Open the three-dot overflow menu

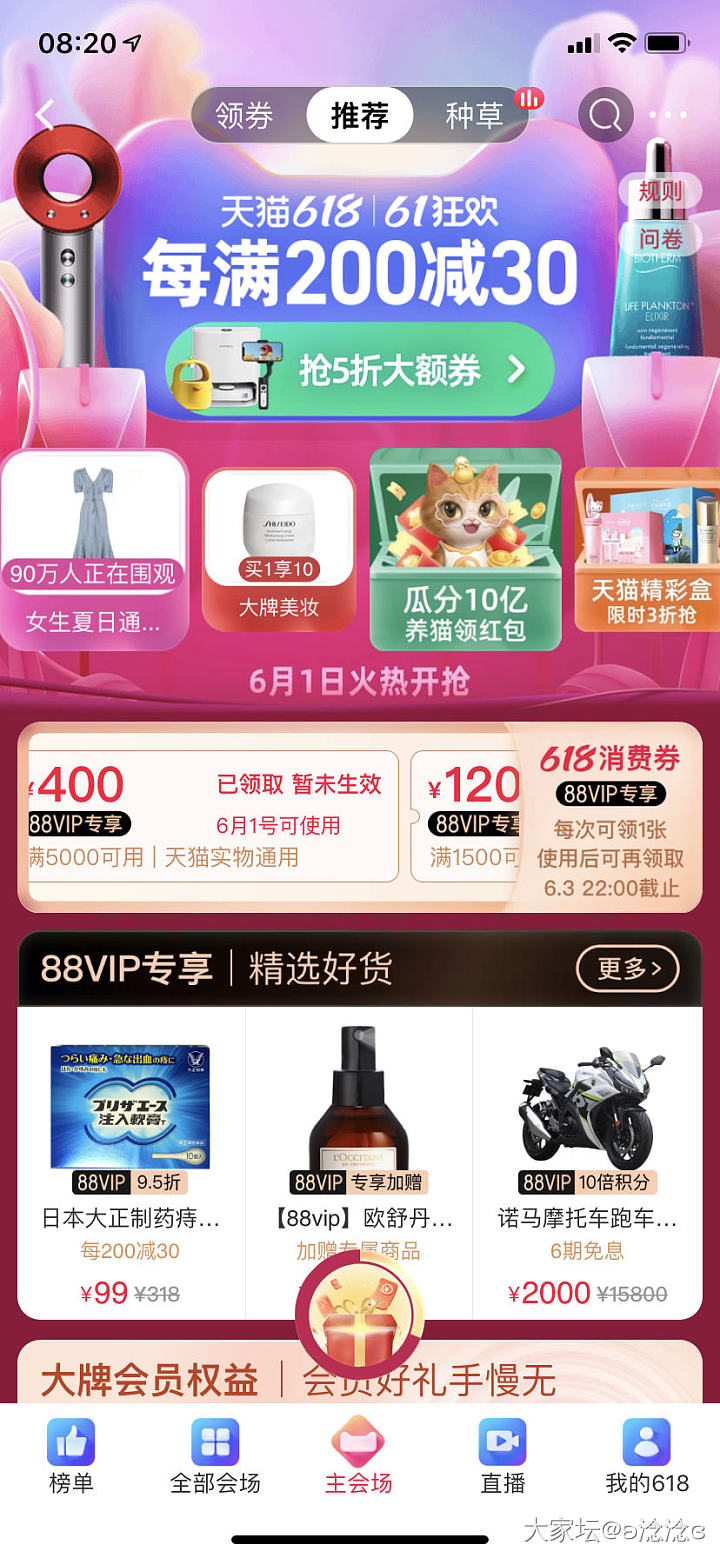[x=669, y=115]
